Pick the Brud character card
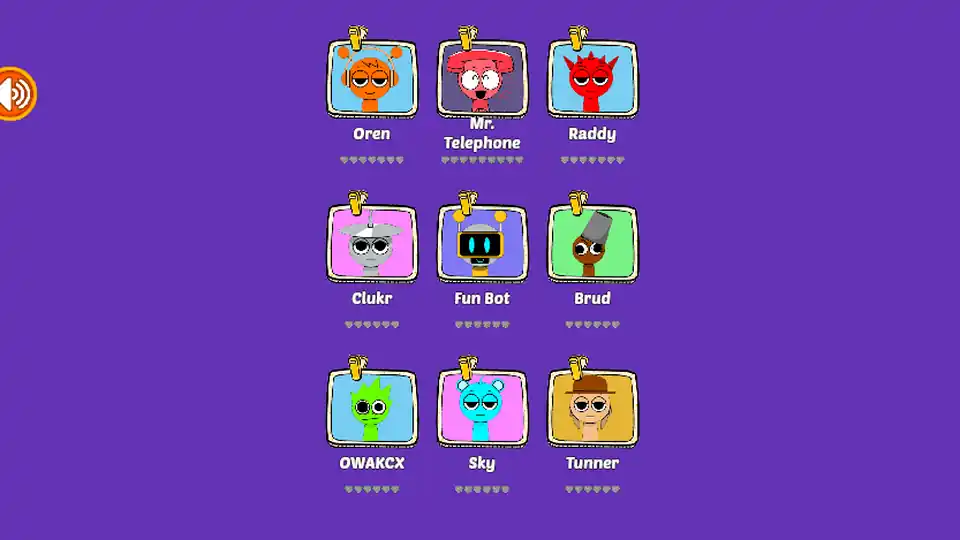Viewport: 960px width, 540px height. [592, 244]
